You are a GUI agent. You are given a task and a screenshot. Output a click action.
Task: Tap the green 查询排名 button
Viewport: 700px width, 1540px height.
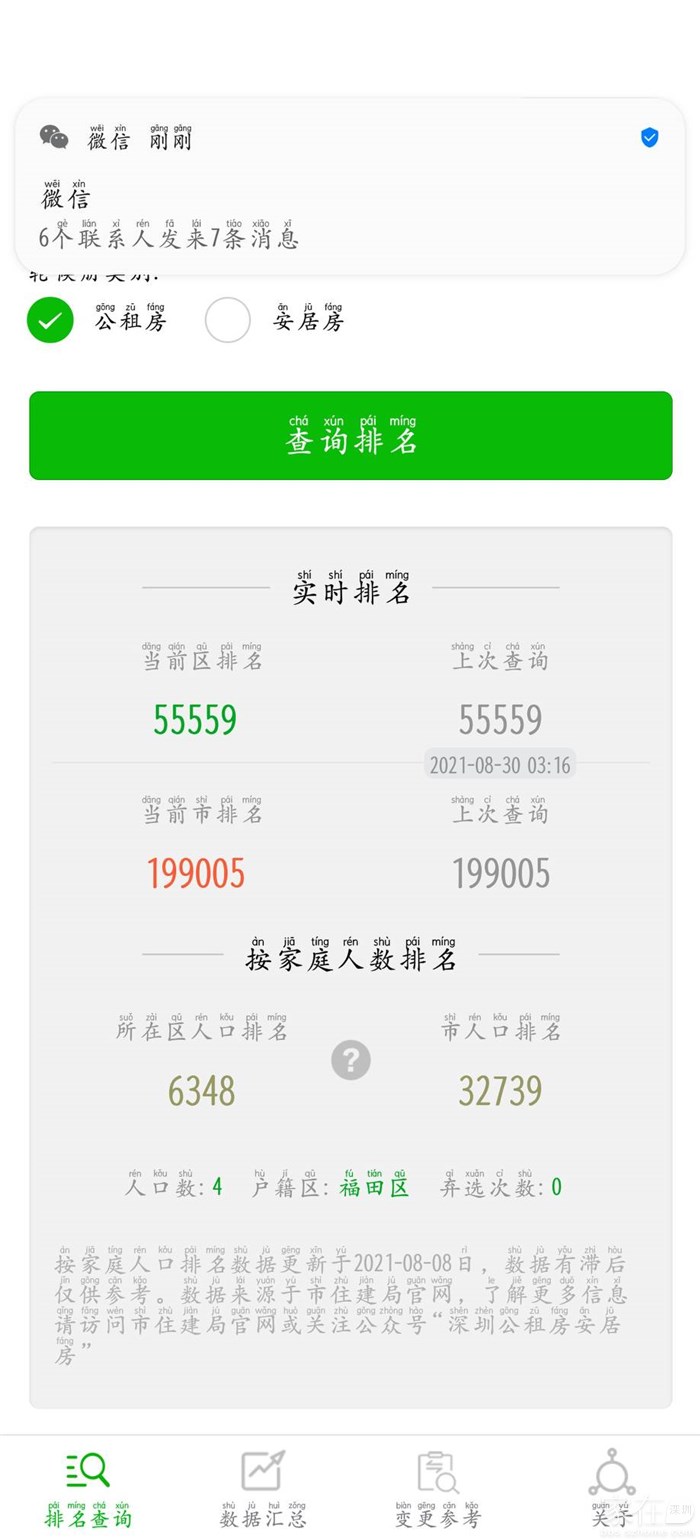[x=350, y=436]
